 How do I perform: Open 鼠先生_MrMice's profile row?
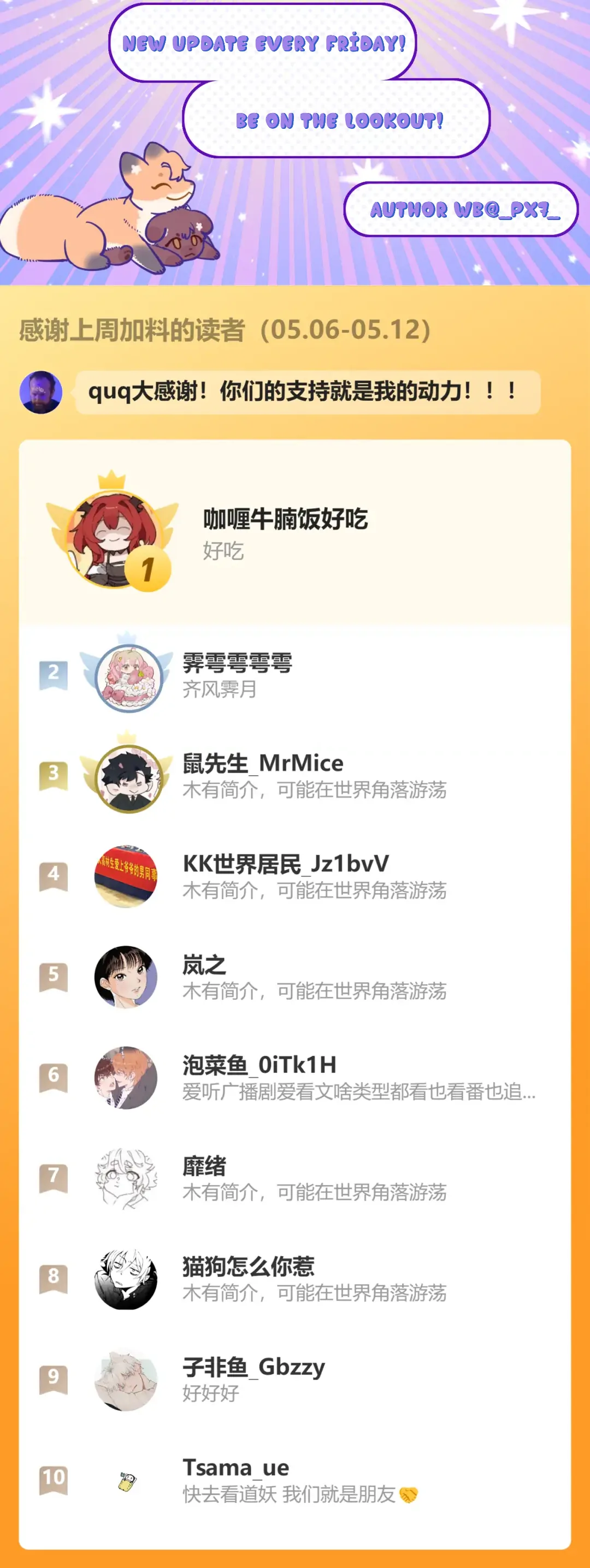(x=294, y=775)
